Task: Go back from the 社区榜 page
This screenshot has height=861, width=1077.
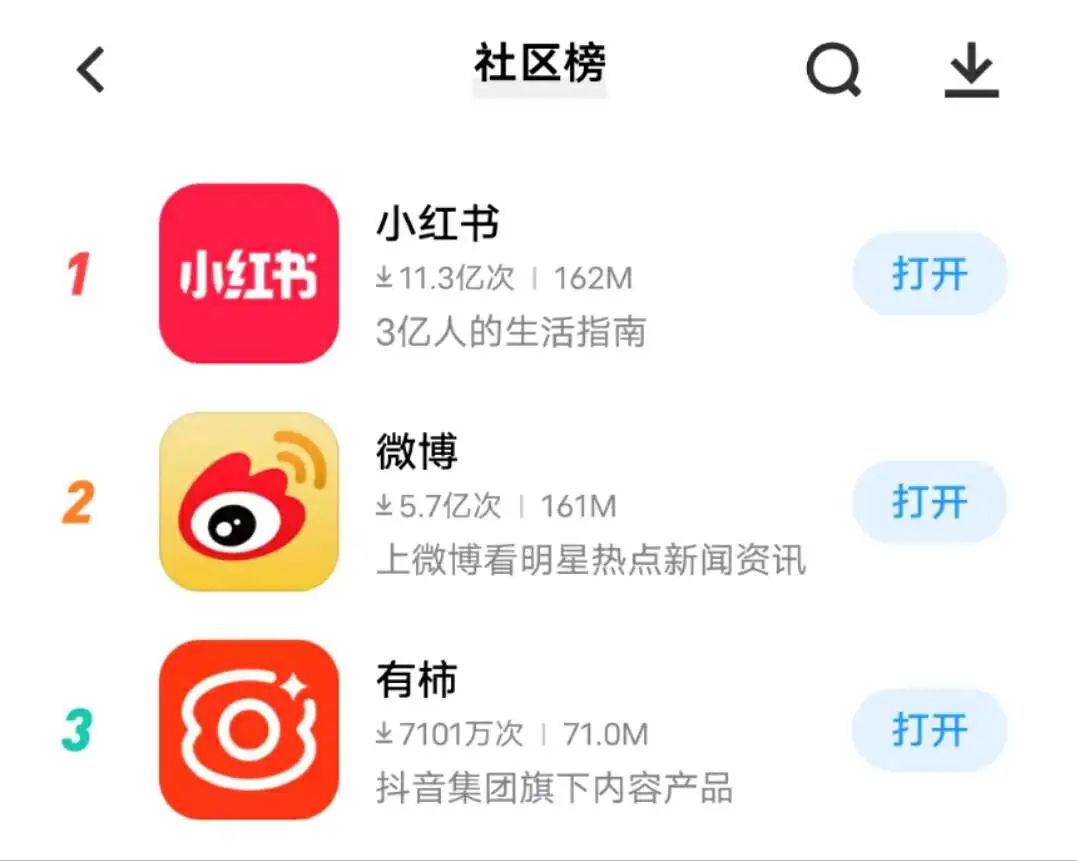Action: coord(91,71)
